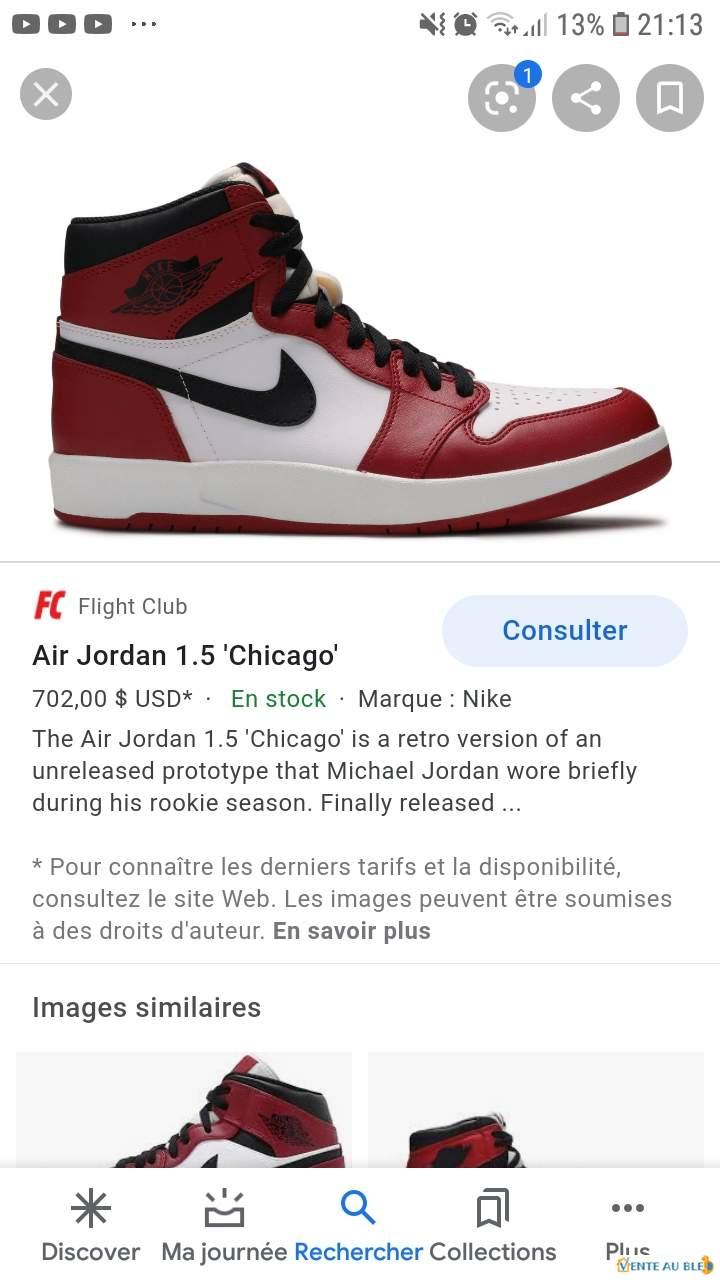Open the Collections tab
Image resolution: width=720 pixels, height=1280 pixels.
pyautogui.click(x=492, y=1226)
